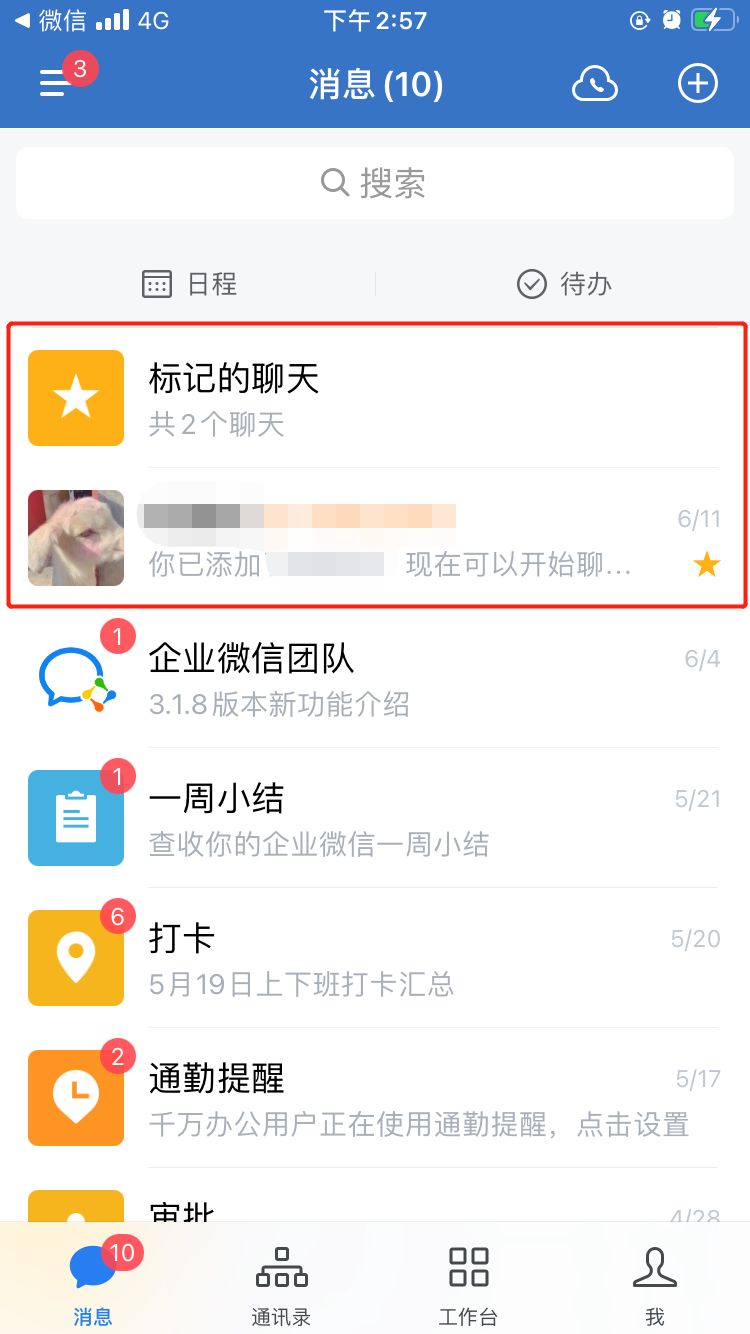Open 标记的聊天 starred chats
The image size is (750, 1334).
pos(375,398)
